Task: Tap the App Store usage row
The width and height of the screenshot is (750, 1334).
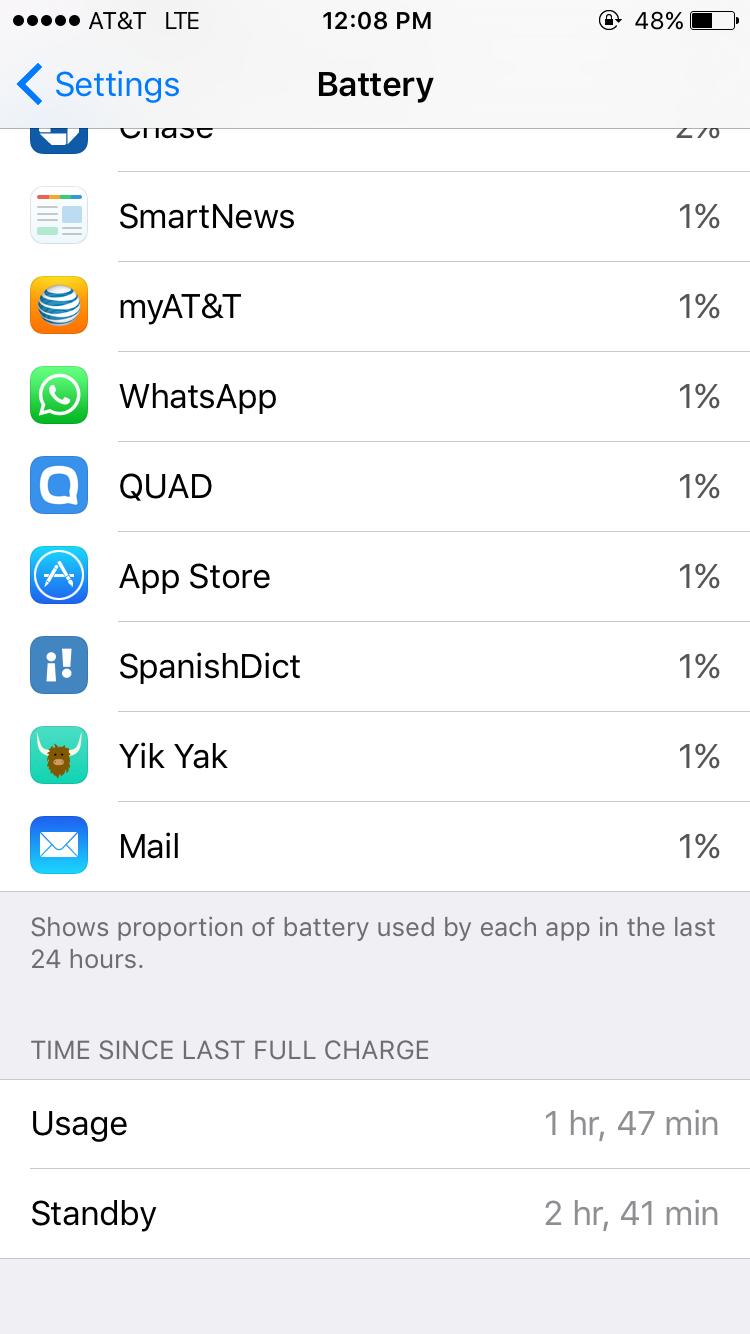Action: 375,577
